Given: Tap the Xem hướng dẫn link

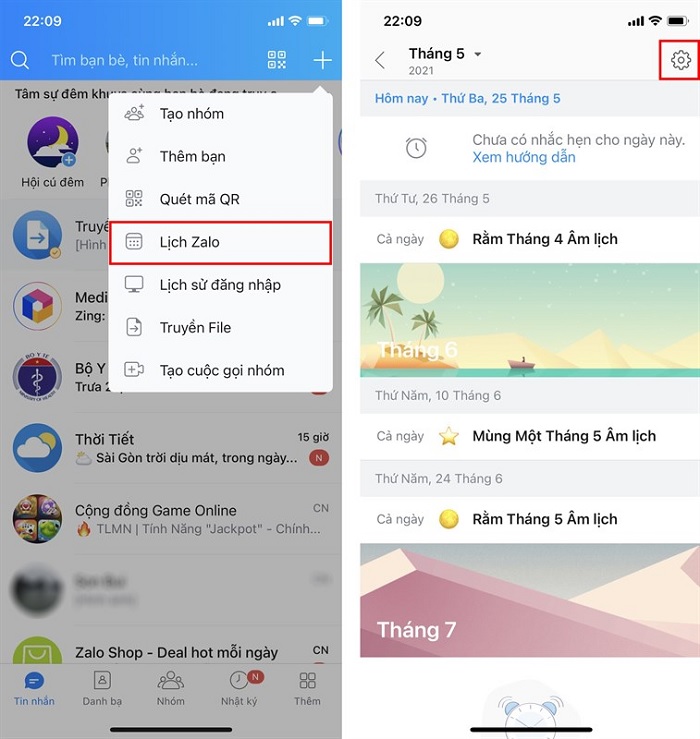Looking at the screenshot, I should click(x=524, y=157).
